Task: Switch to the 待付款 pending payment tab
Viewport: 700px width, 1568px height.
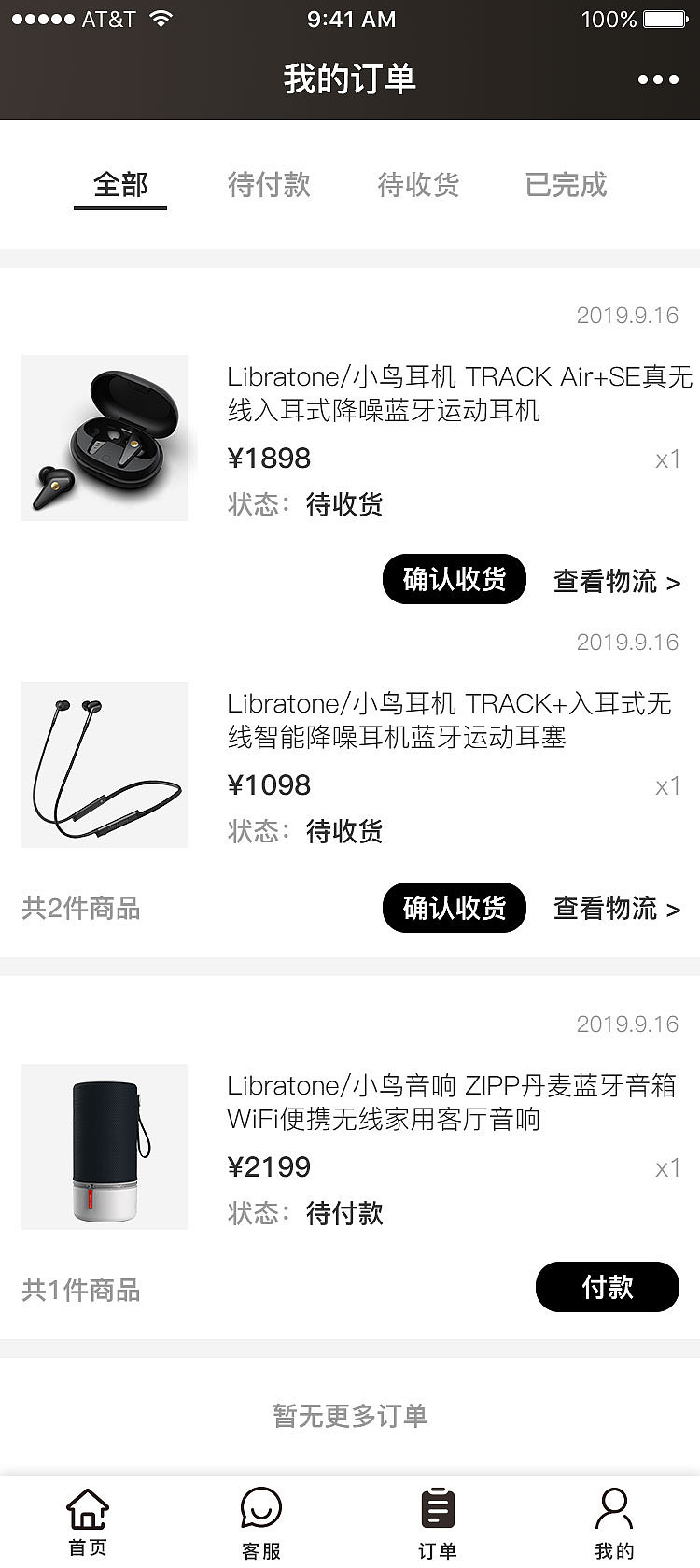Action: [x=269, y=185]
